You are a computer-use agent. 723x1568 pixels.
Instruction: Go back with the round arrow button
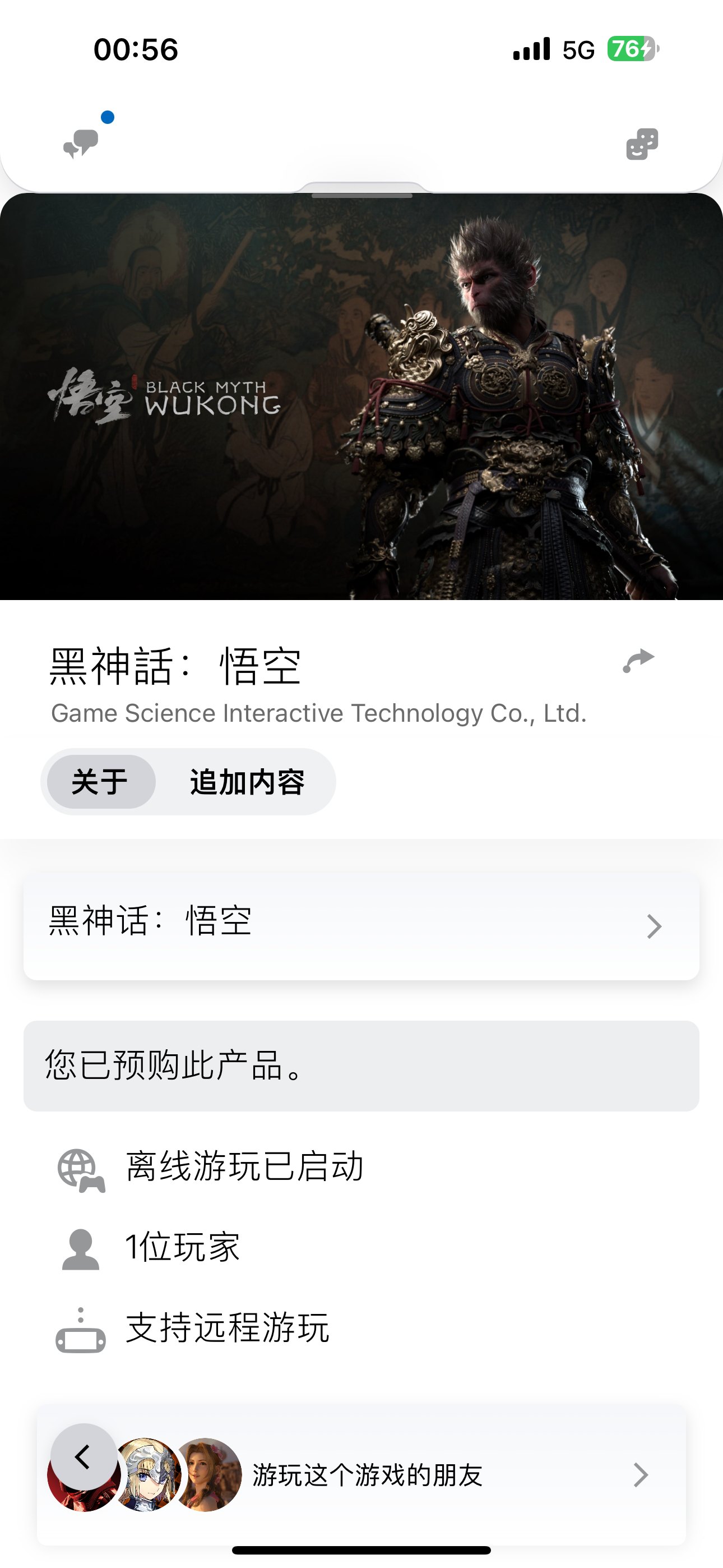pos(84,1456)
